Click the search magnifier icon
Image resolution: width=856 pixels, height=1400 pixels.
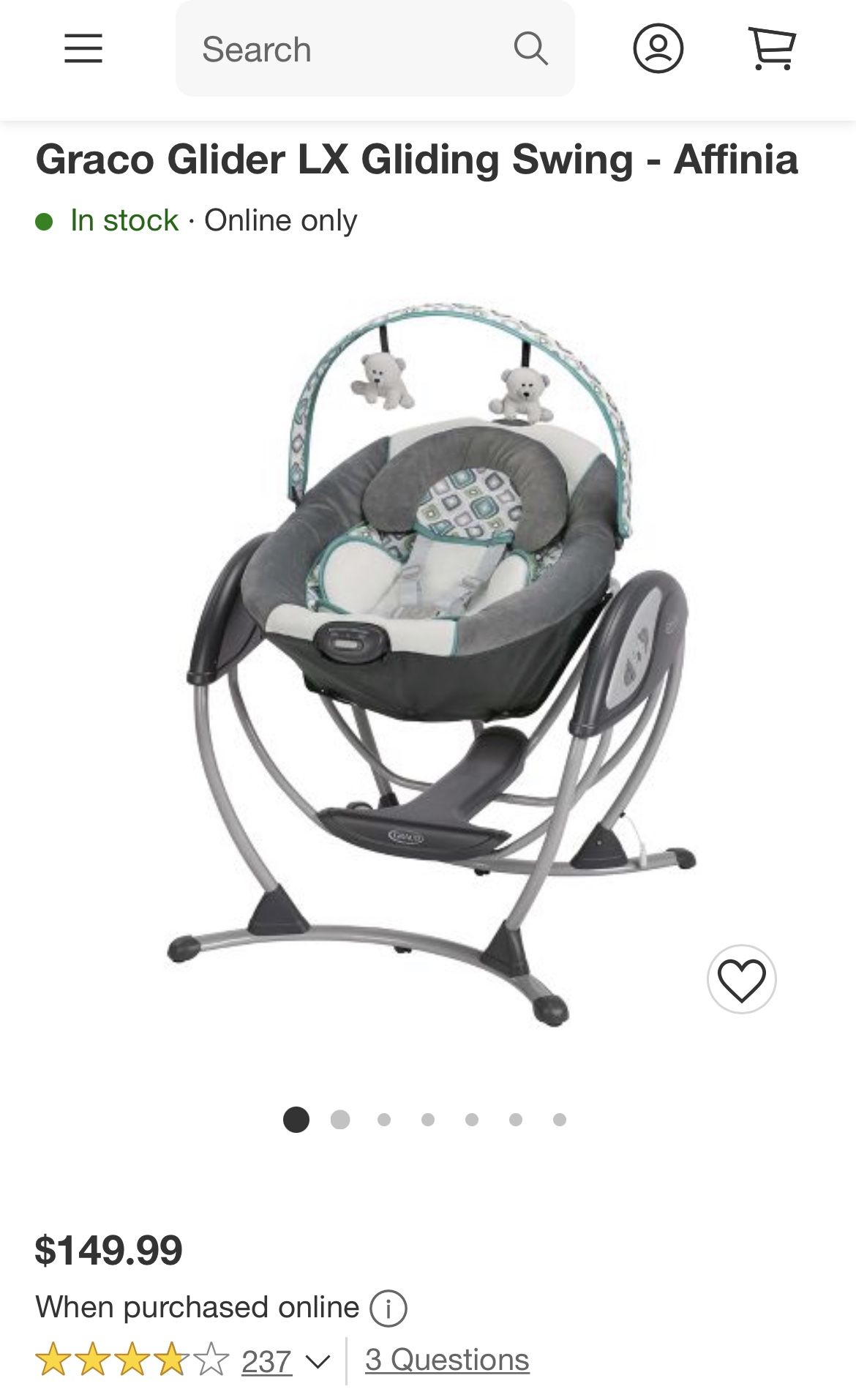(530, 49)
